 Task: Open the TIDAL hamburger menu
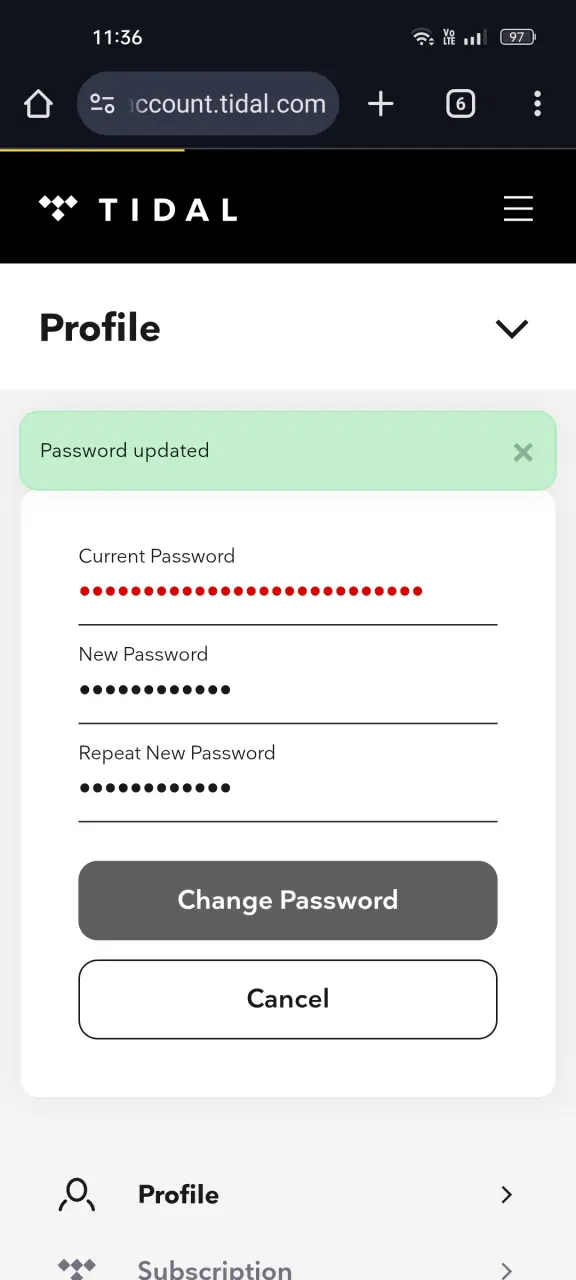(x=518, y=209)
